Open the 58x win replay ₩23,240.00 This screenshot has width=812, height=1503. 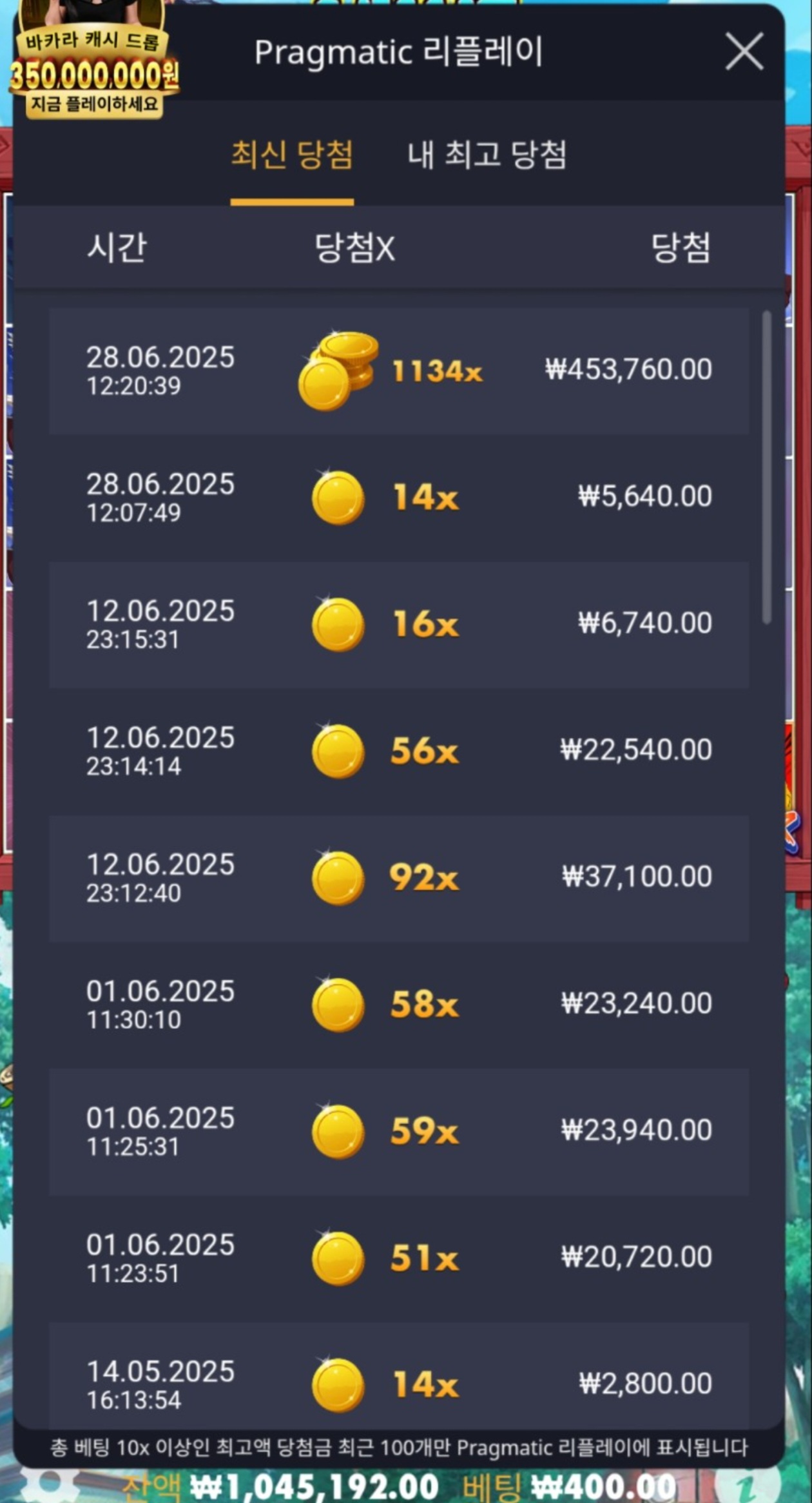pos(399,1004)
